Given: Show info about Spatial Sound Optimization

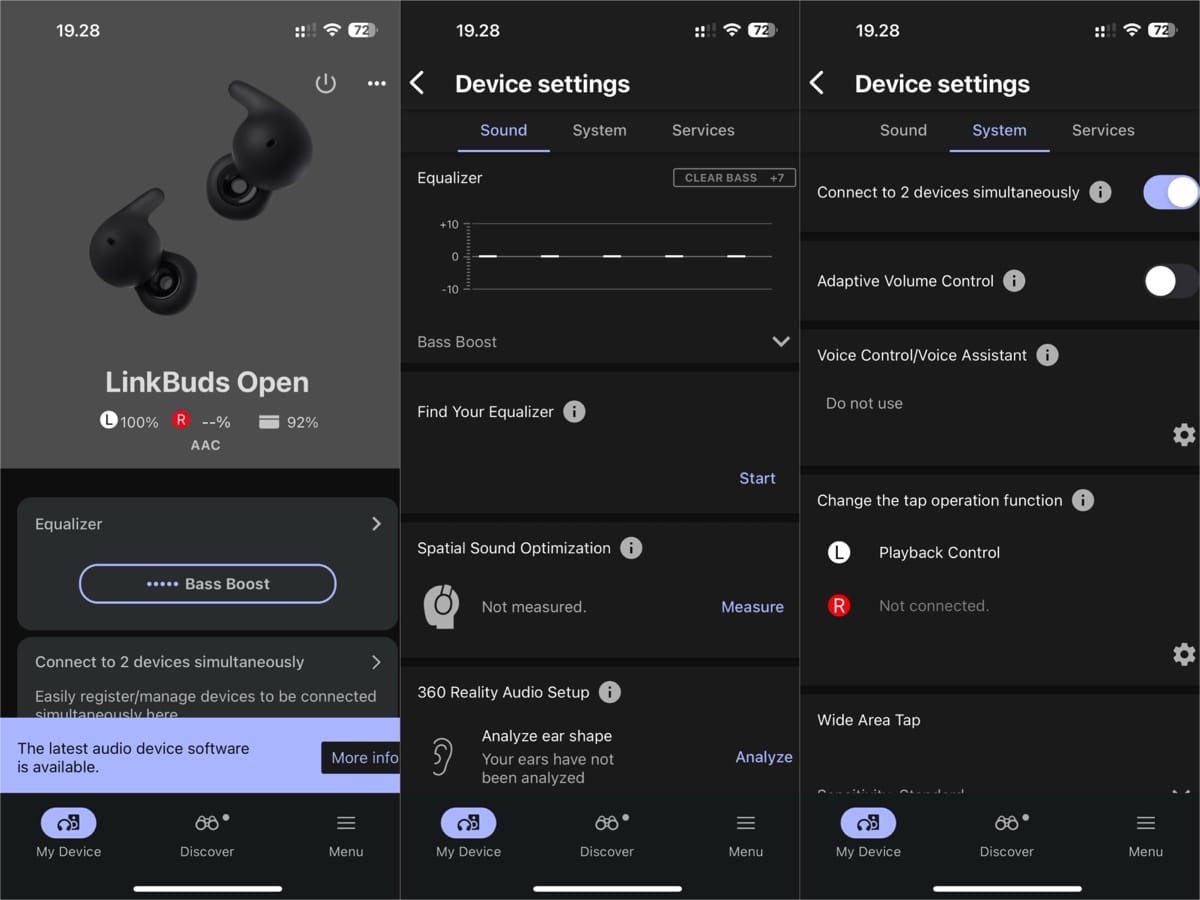Looking at the screenshot, I should click(631, 548).
